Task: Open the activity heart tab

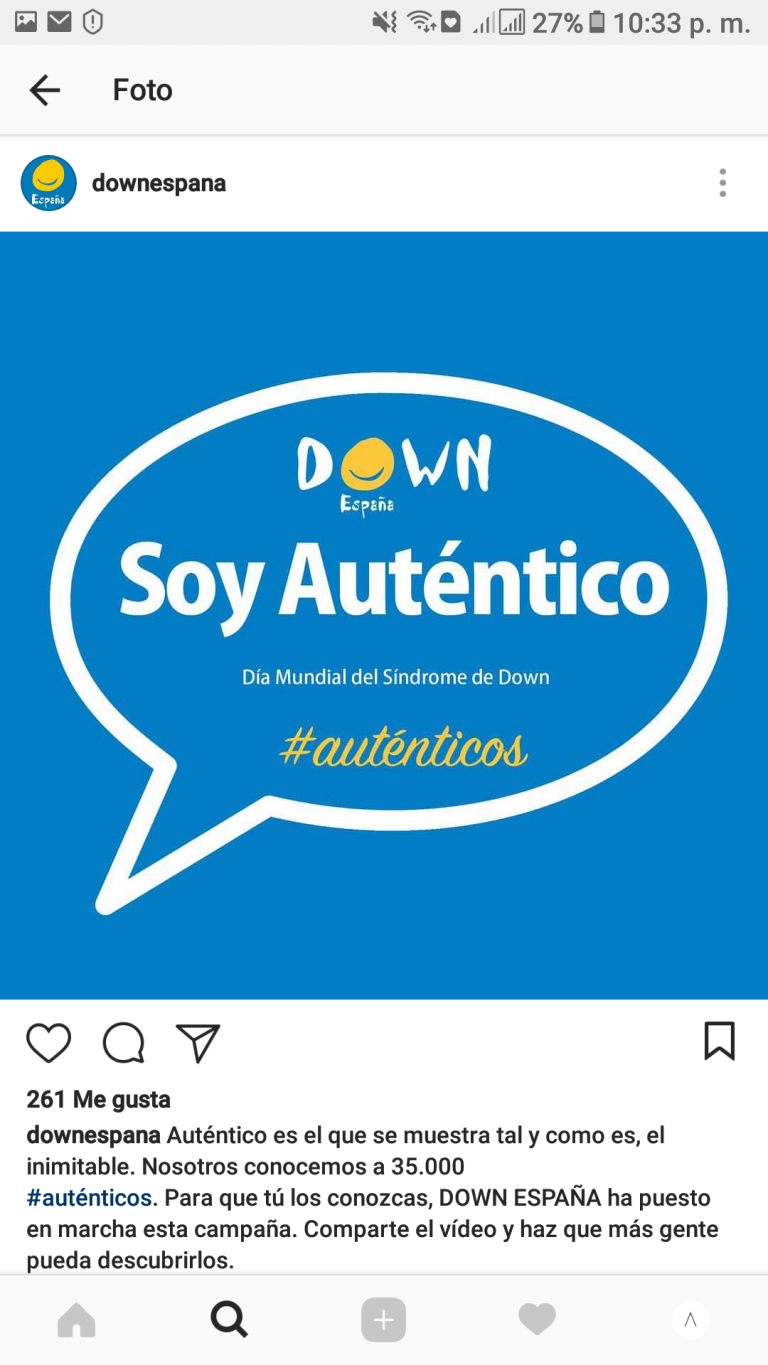Action: (537, 1321)
